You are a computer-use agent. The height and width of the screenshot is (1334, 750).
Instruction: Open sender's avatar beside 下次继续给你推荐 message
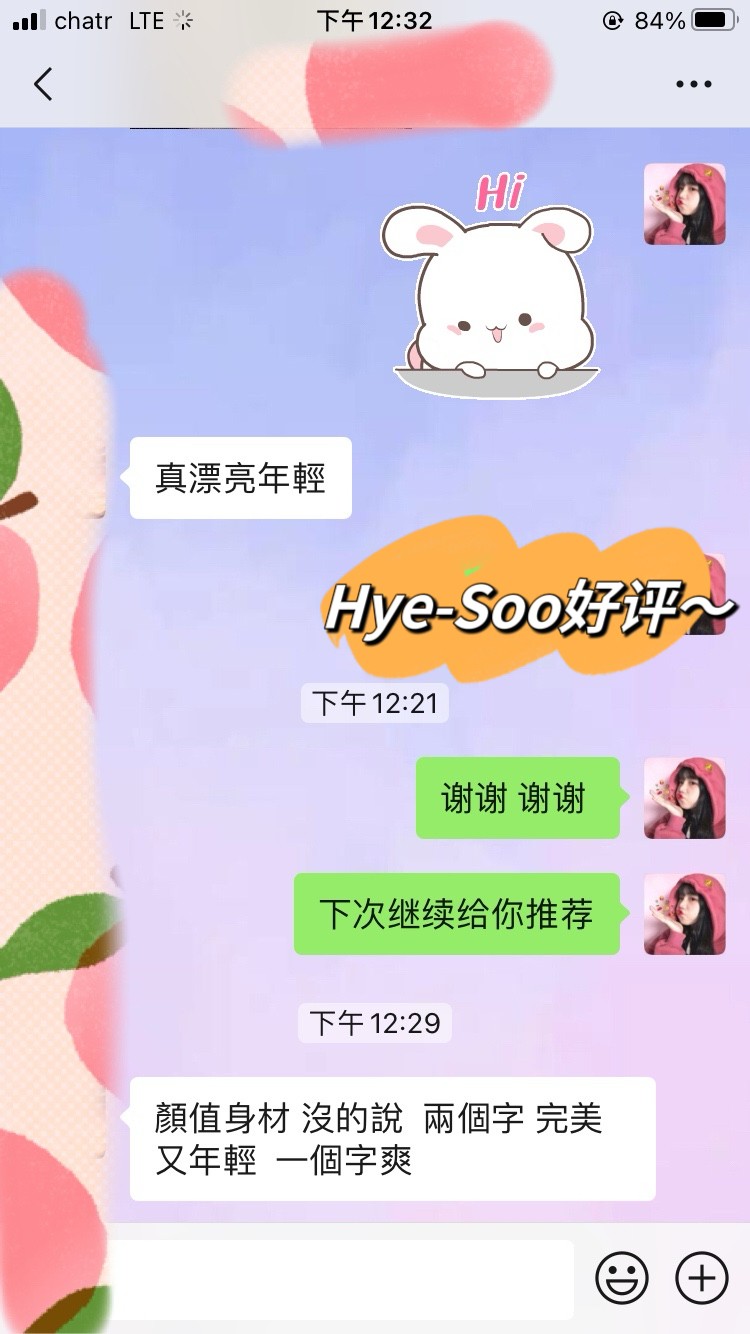(x=684, y=913)
